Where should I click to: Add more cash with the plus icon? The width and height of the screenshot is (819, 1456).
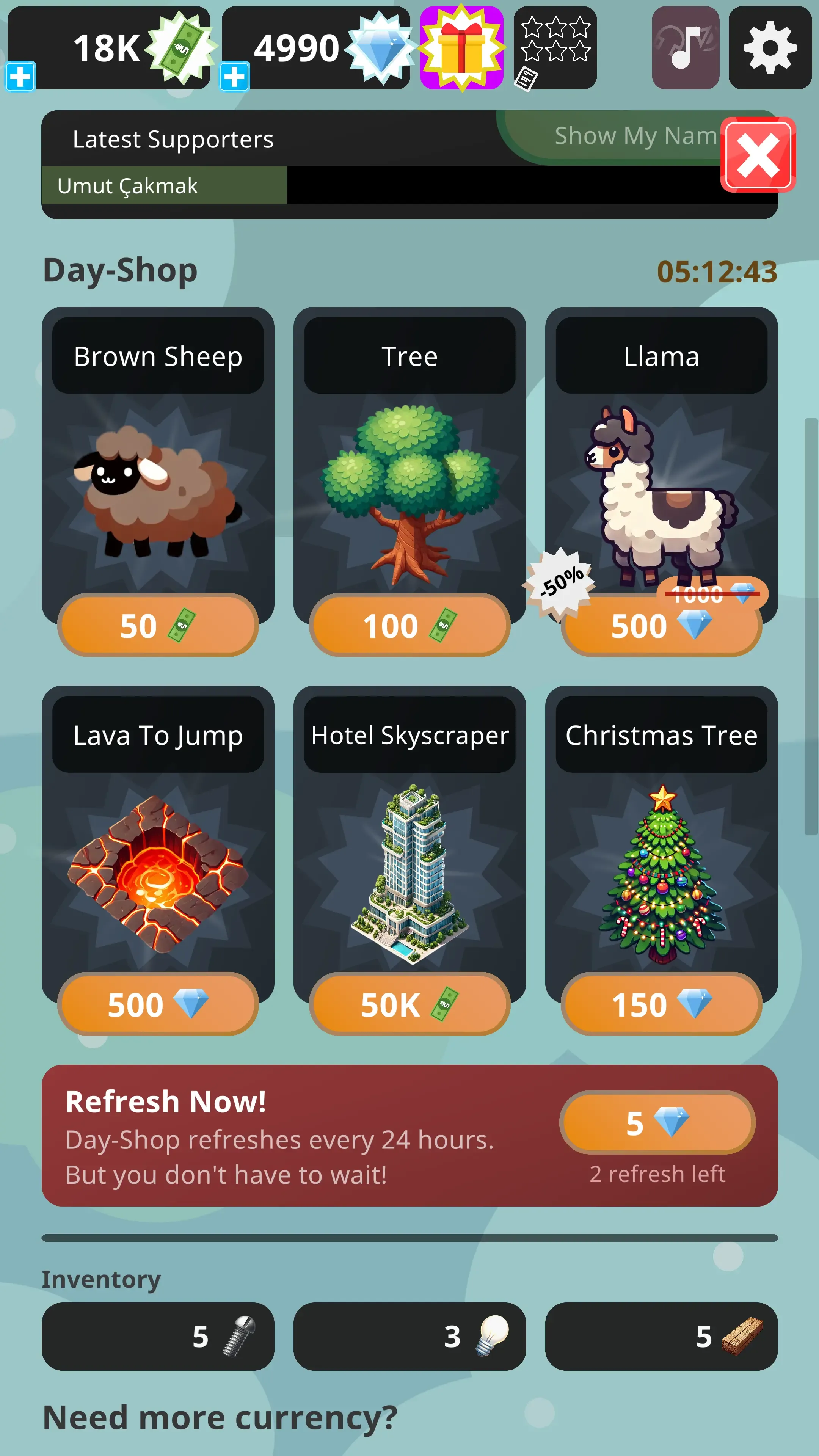[20, 76]
